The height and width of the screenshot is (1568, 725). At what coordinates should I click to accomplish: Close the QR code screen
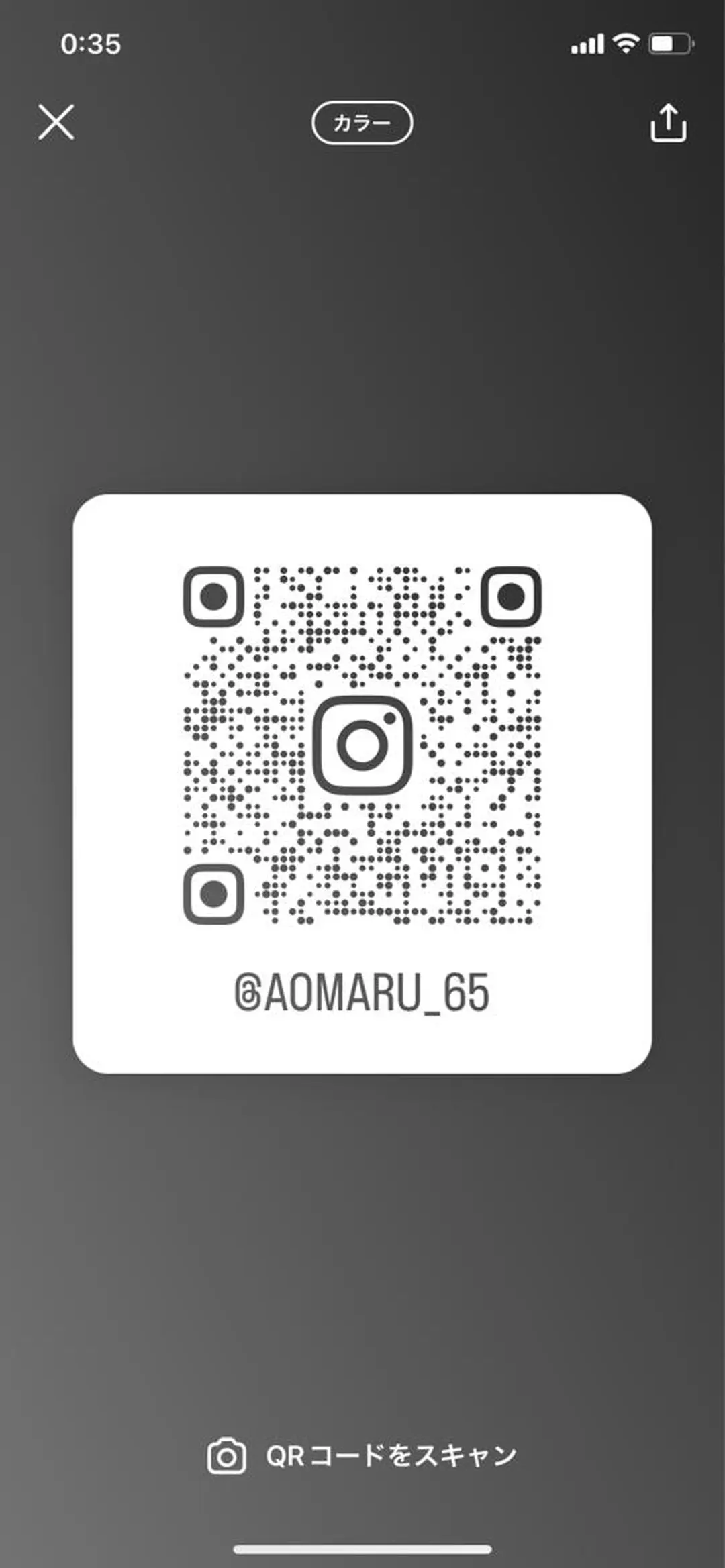click(56, 122)
